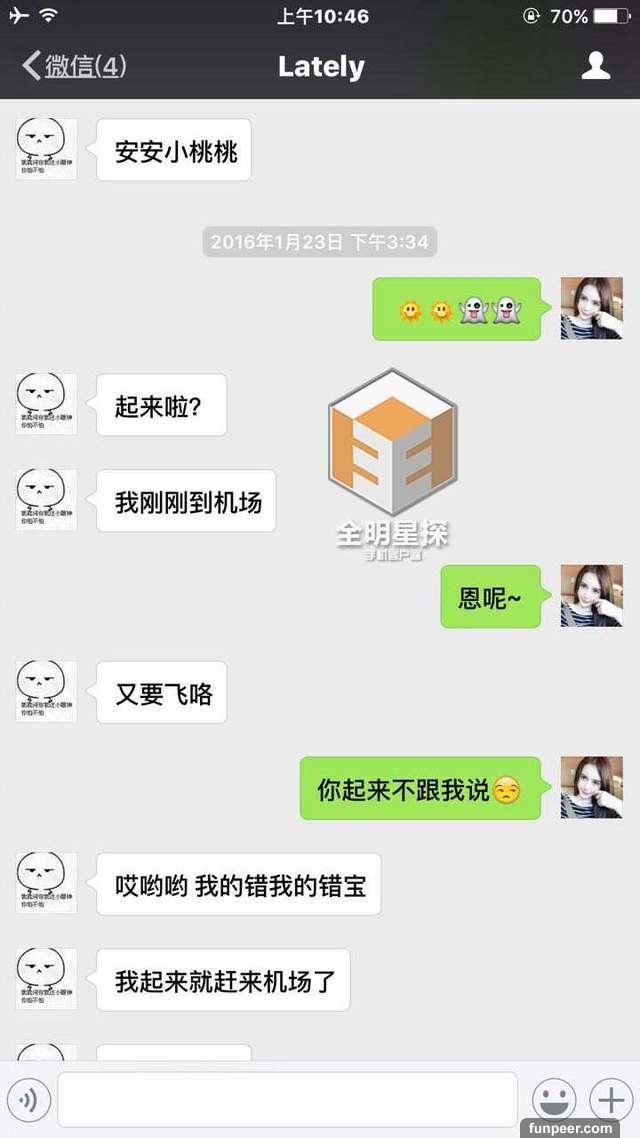Open the plus attachment menu
The height and width of the screenshot is (1138, 640).
[610, 1100]
